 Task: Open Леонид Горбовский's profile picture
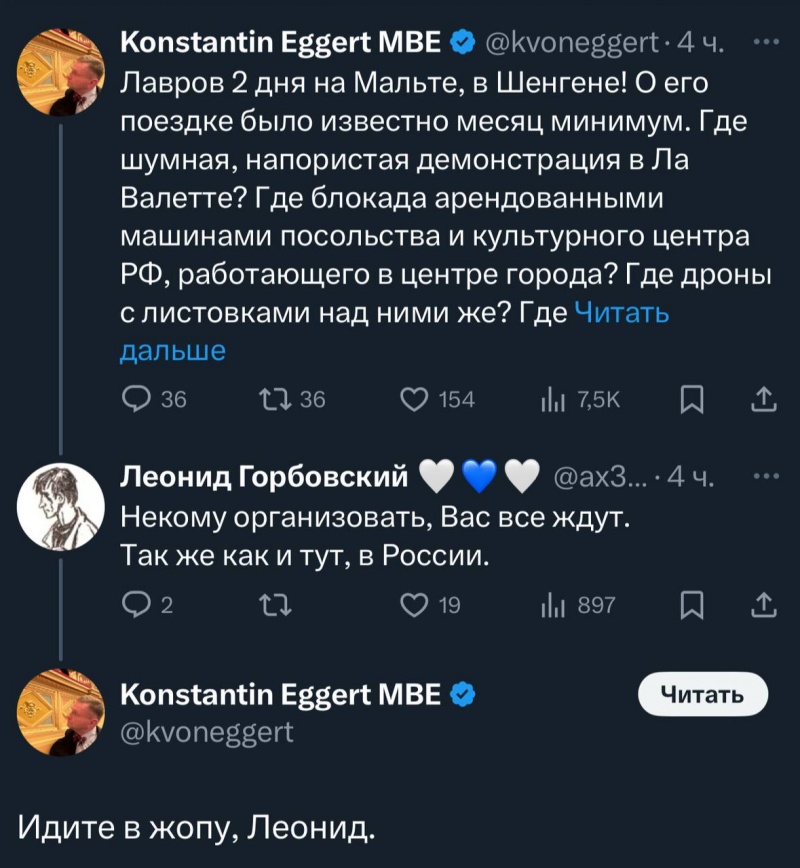click(x=62, y=507)
